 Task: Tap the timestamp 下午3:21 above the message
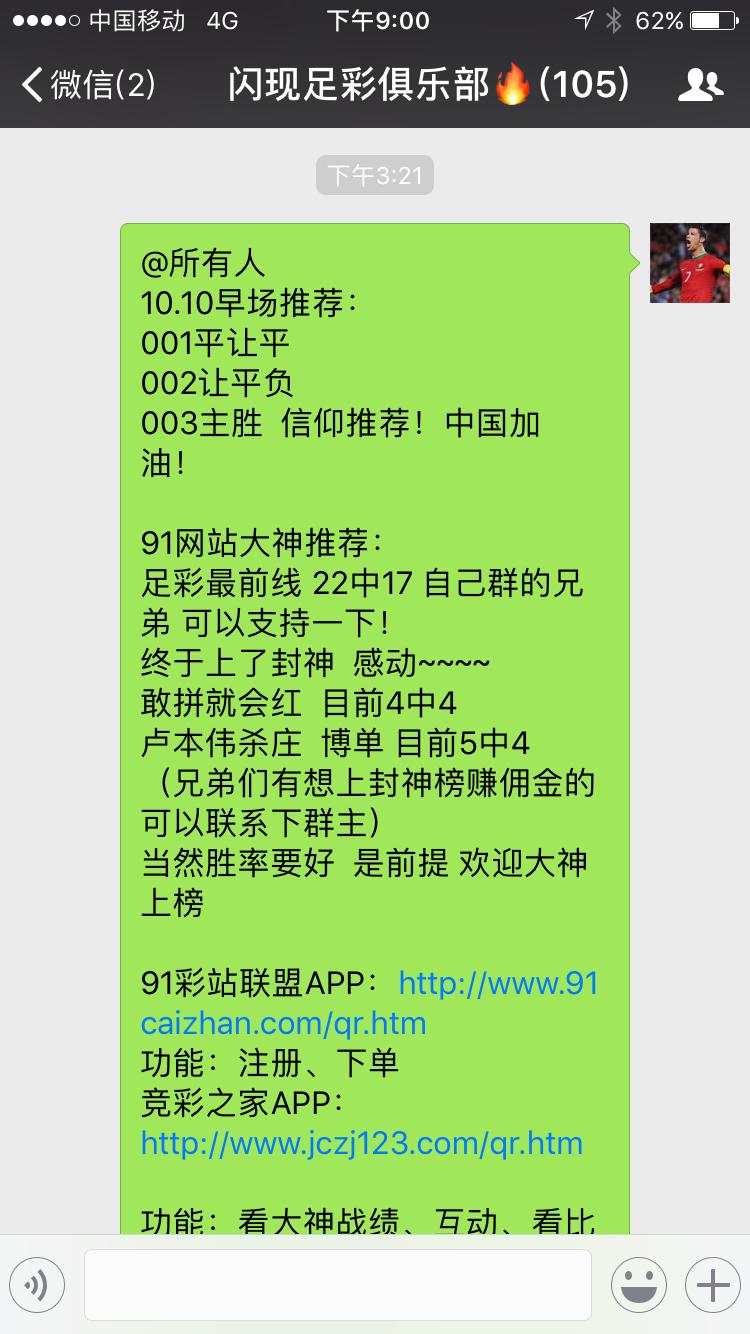tap(375, 175)
